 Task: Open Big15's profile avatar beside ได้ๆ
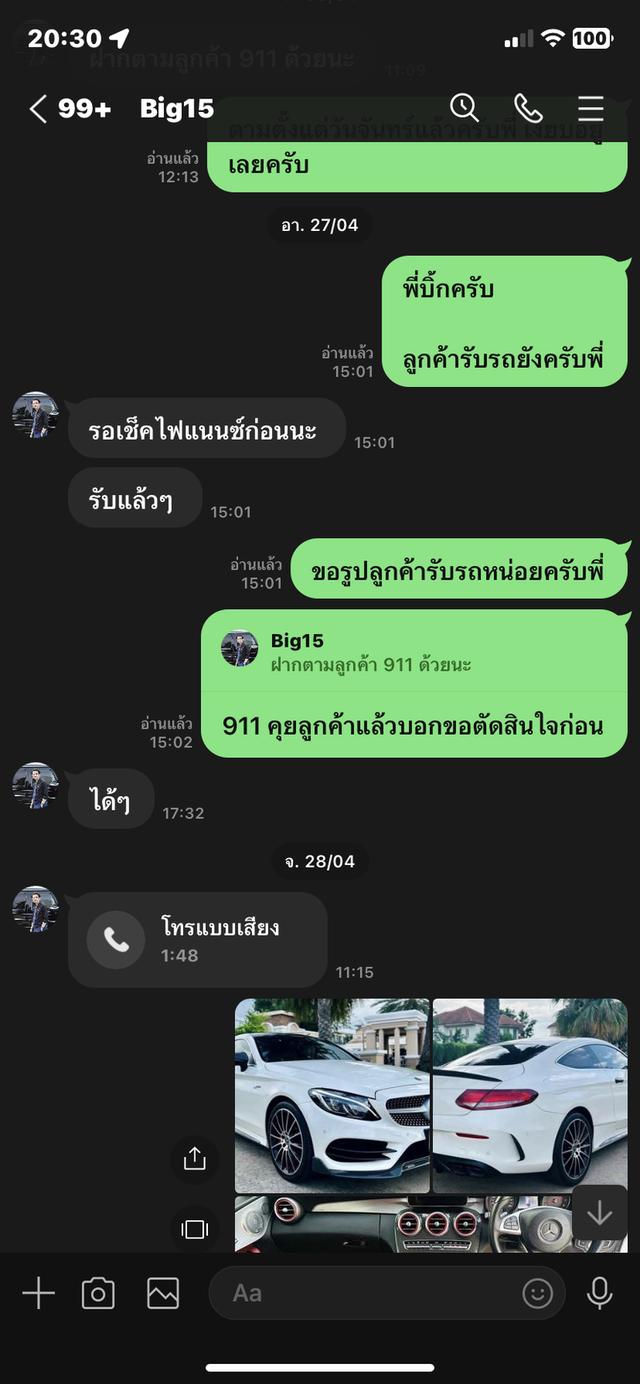click(x=36, y=786)
